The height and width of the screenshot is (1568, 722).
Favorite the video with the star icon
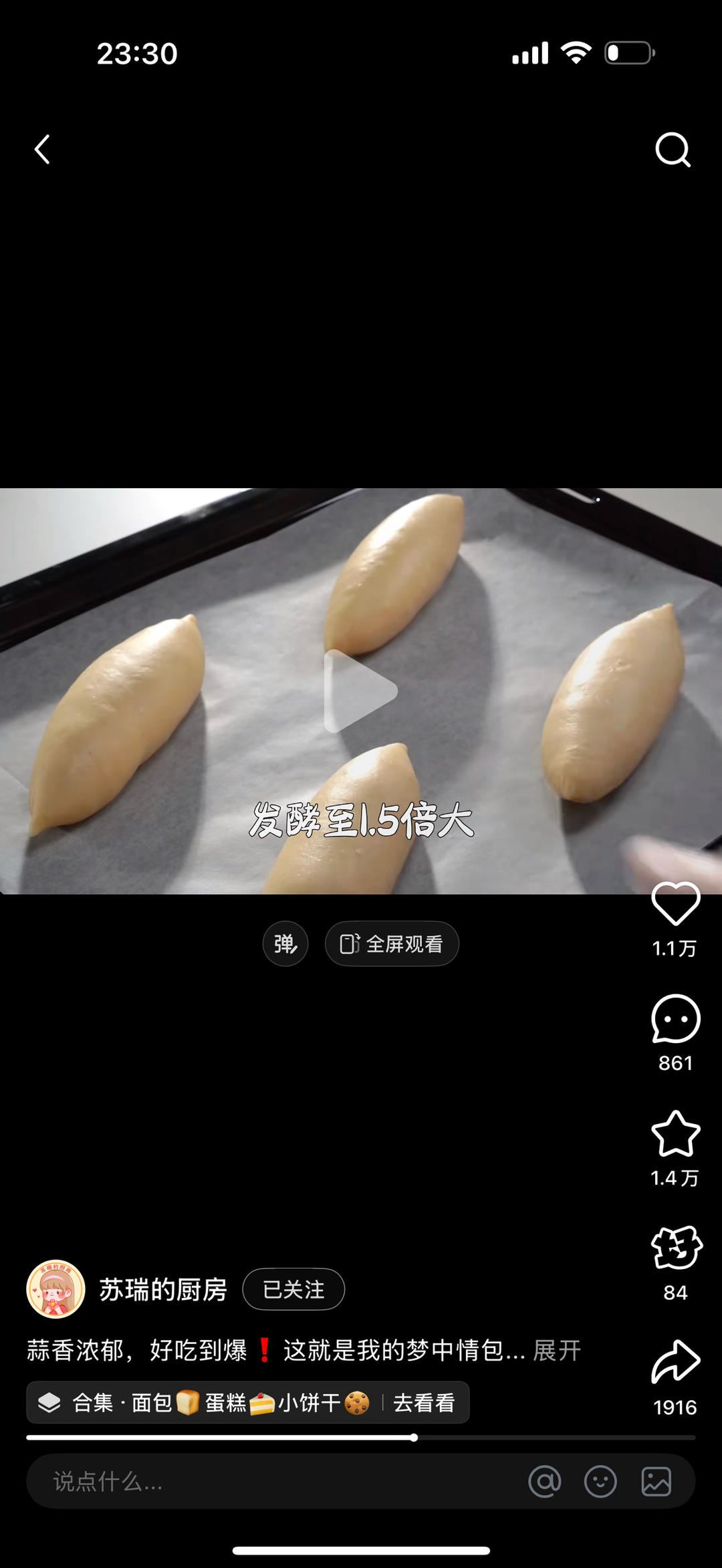[x=677, y=1135]
